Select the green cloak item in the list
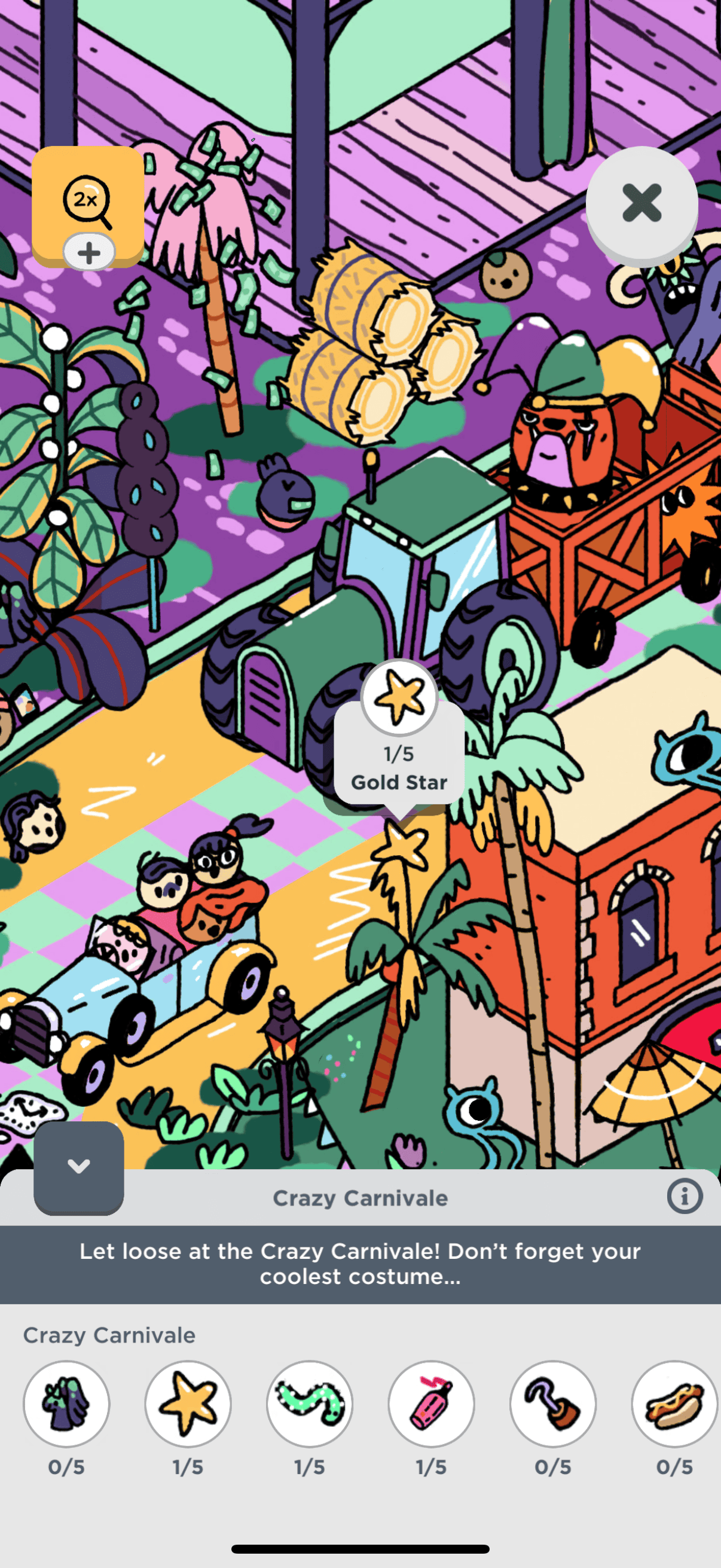This screenshot has height=1568, width=721. click(66, 1404)
